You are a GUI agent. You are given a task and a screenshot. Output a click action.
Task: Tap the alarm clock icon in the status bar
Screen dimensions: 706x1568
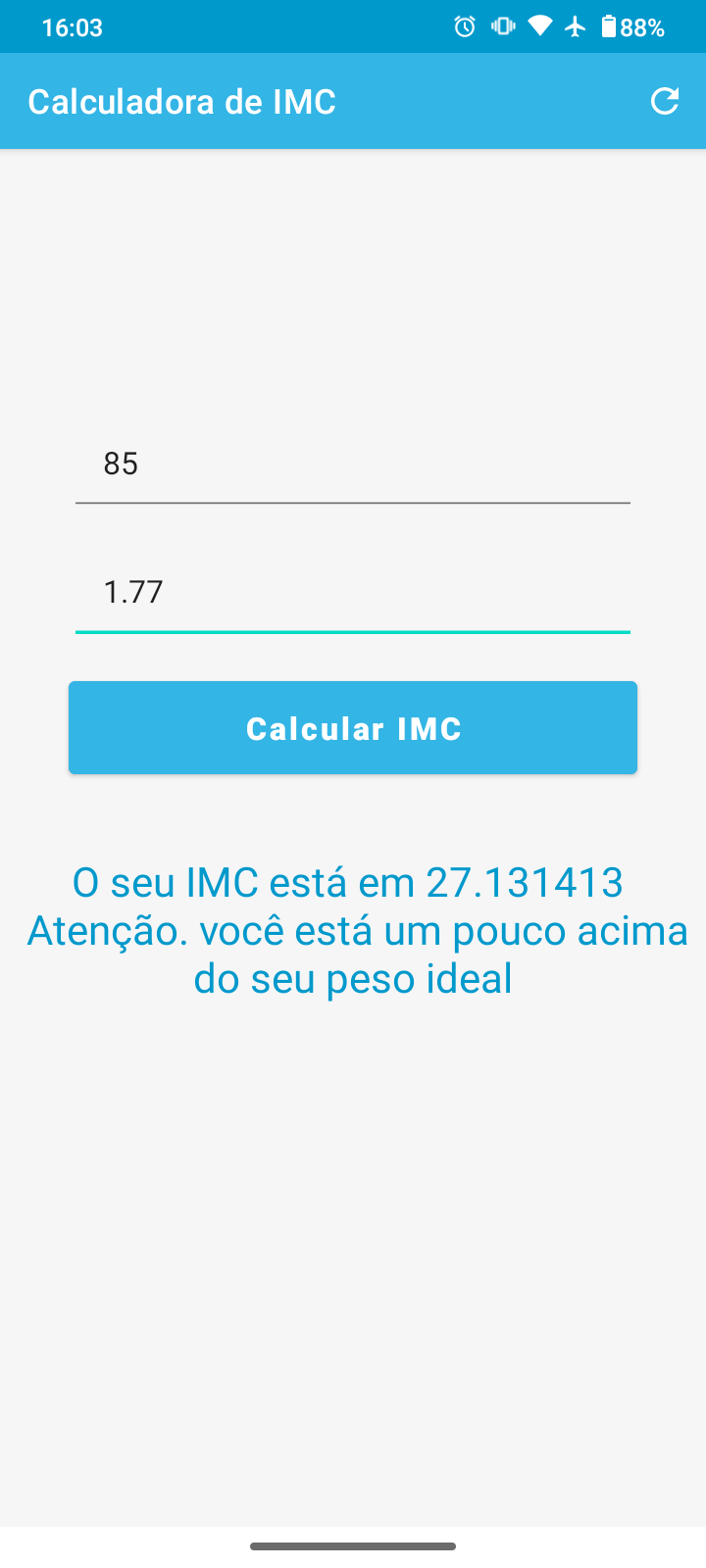[x=464, y=26]
